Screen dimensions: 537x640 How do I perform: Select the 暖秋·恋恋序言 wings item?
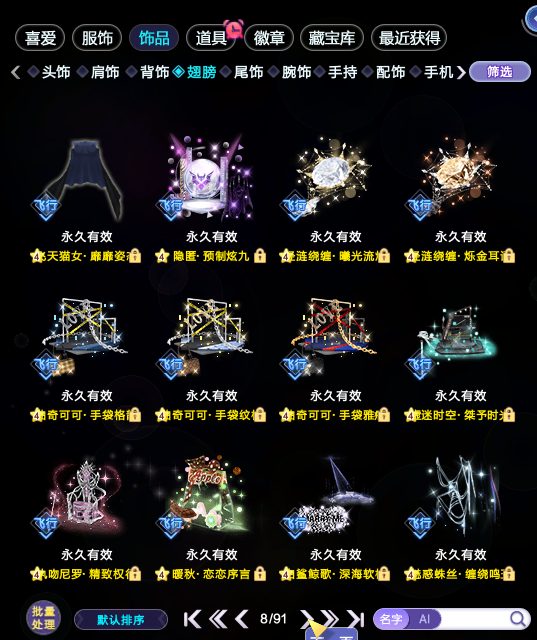point(211,516)
